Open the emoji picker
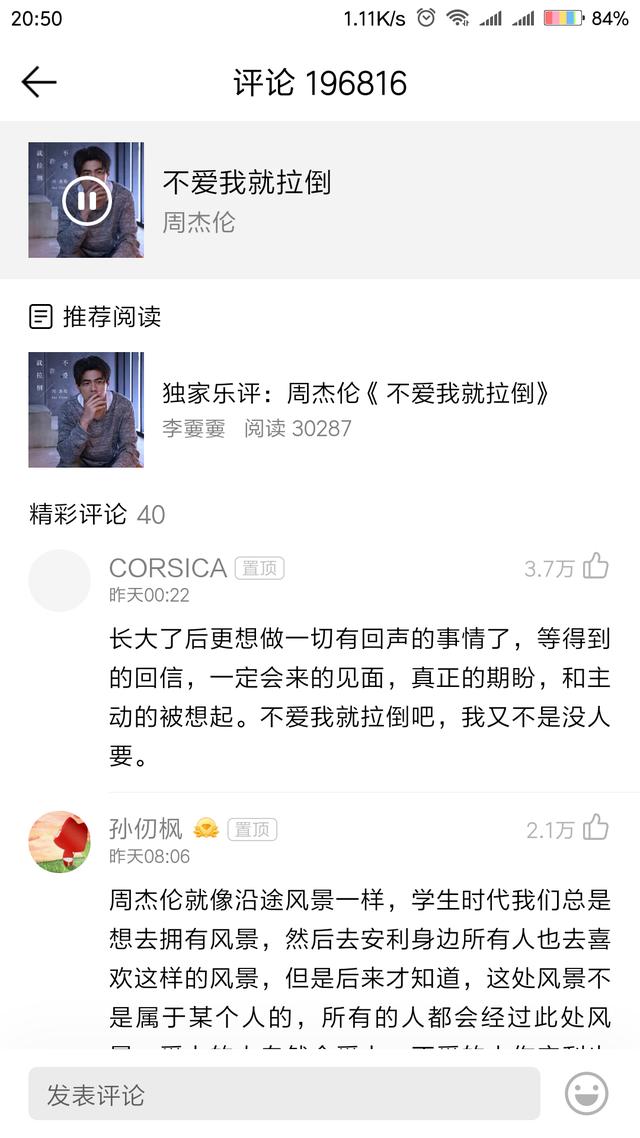This screenshot has height=1138, width=640. tap(586, 1094)
